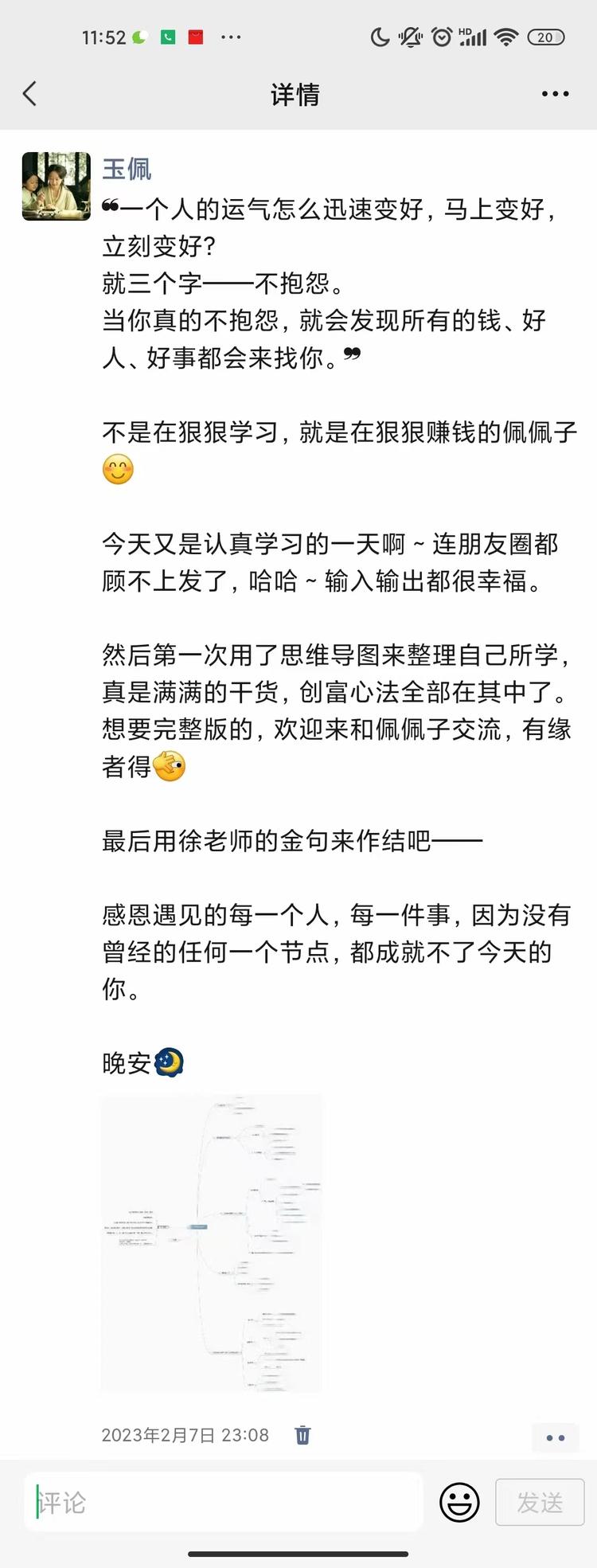This screenshot has width=597, height=1568.
Task: Open 玉佩's profile avatar
Action: coord(56,186)
